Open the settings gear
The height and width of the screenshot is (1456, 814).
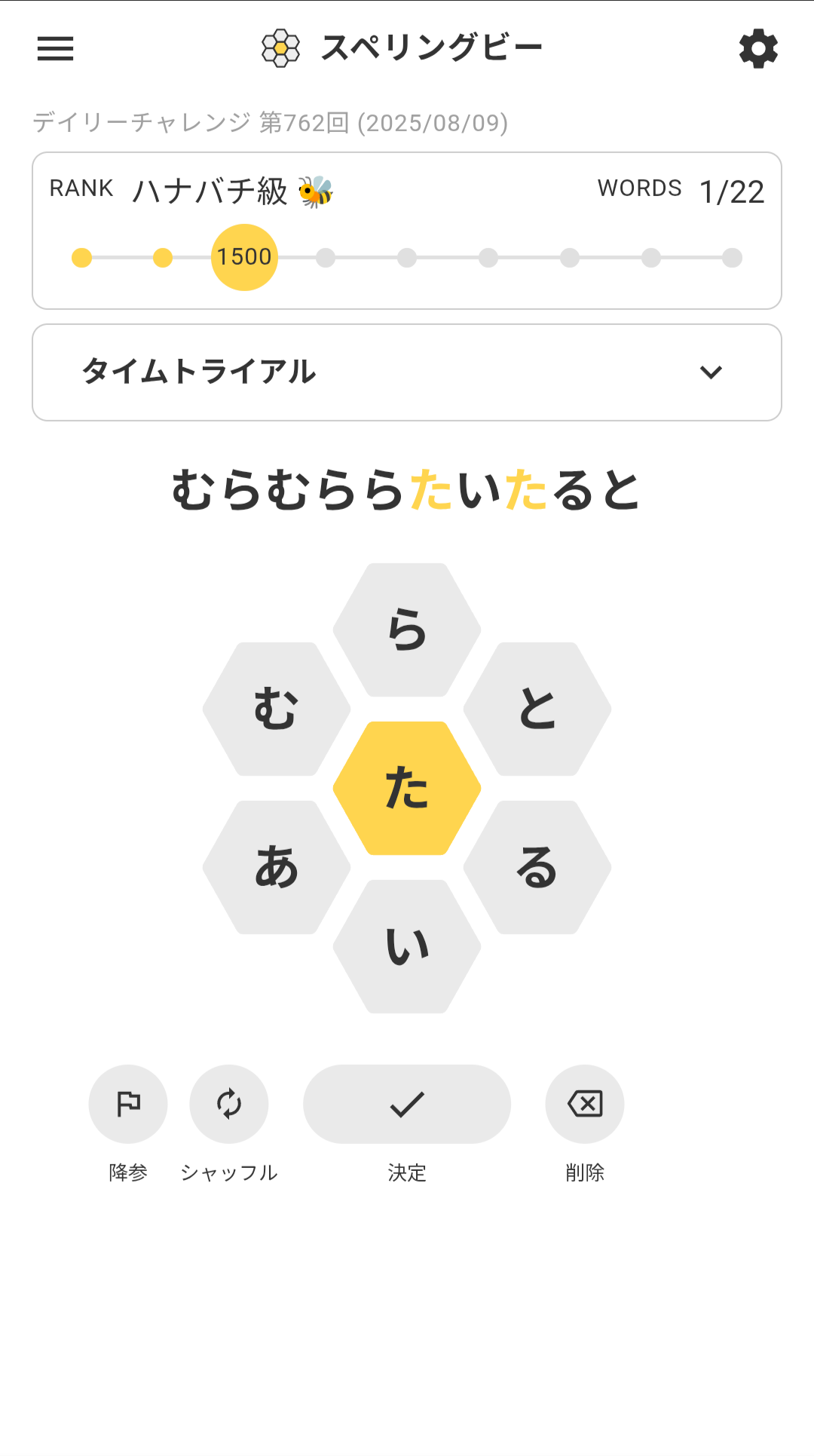pos(758,49)
